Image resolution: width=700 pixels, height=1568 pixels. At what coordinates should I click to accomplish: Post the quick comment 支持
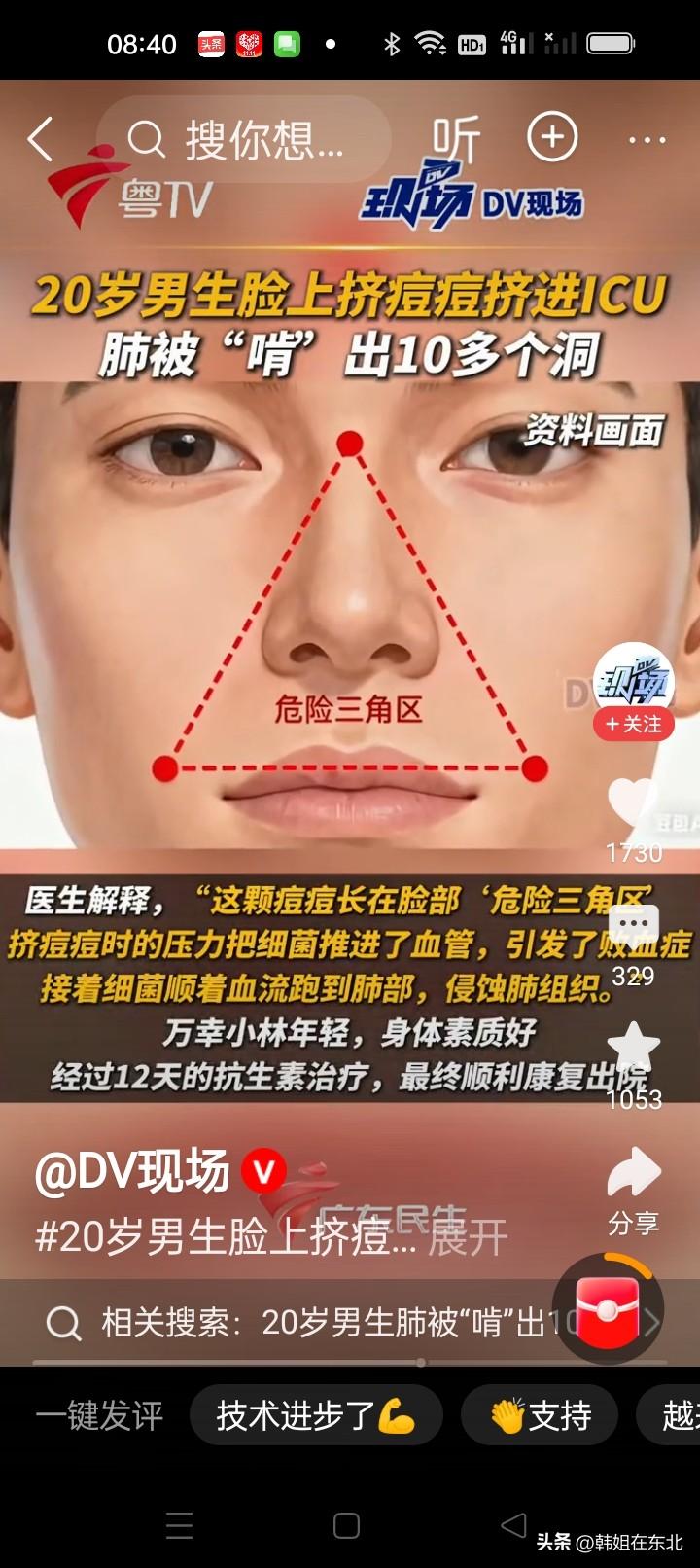pyautogui.click(x=540, y=1415)
